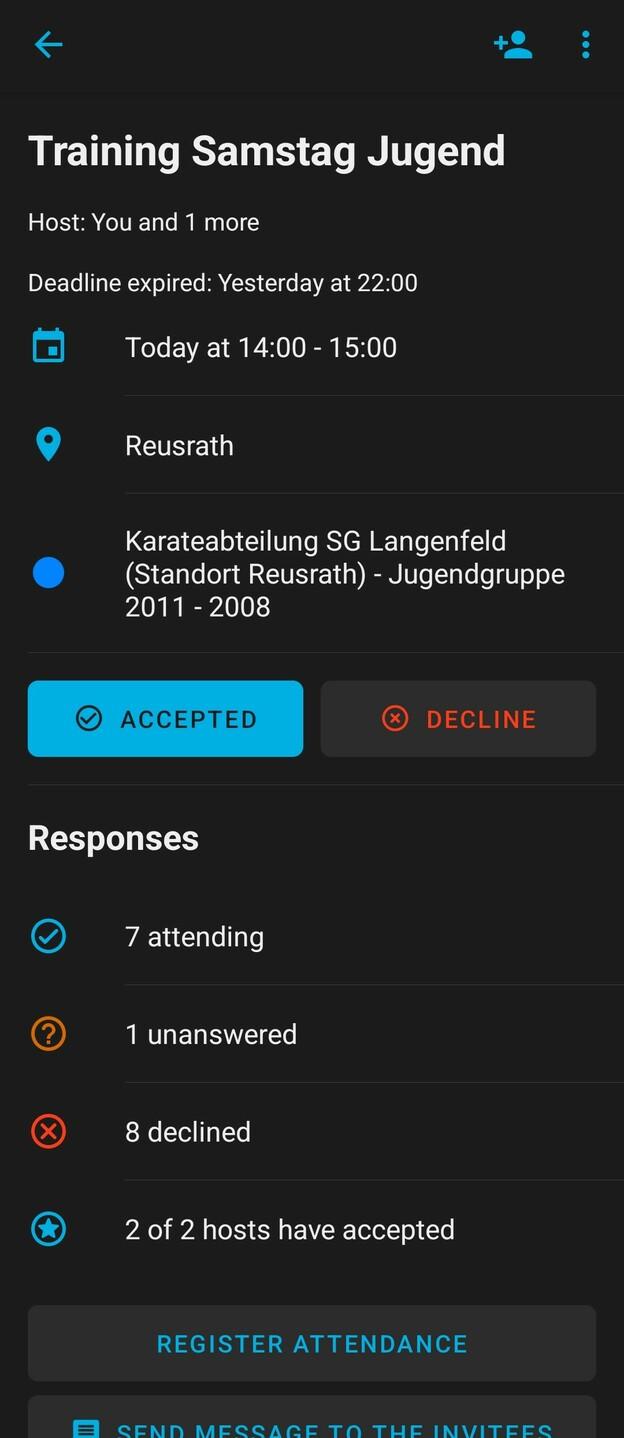Decline the training invitation
Image resolution: width=624 pixels, height=1438 pixels.
pyautogui.click(x=458, y=719)
